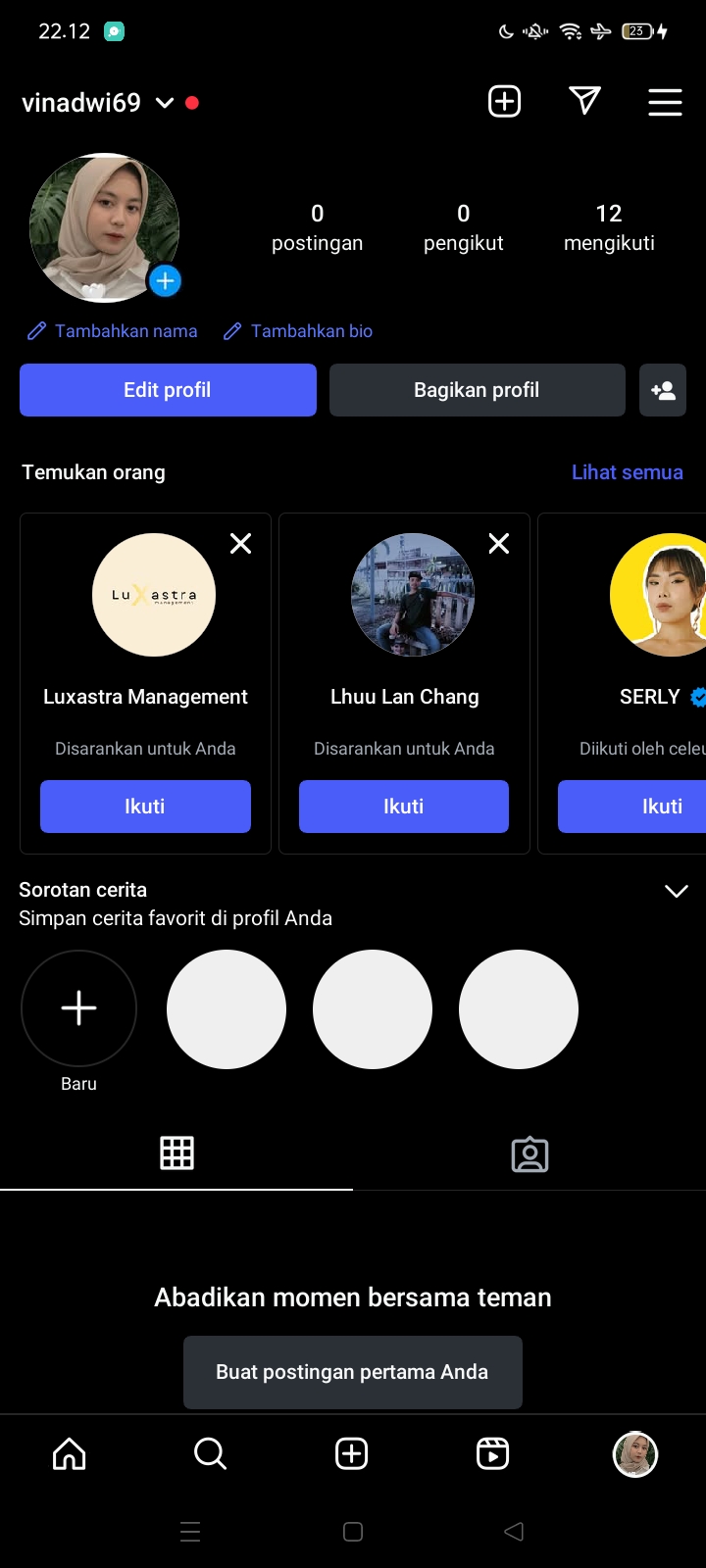
Task: Follow Lhuu Lan Chang with Ikuti
Action: tap(404, 807)
